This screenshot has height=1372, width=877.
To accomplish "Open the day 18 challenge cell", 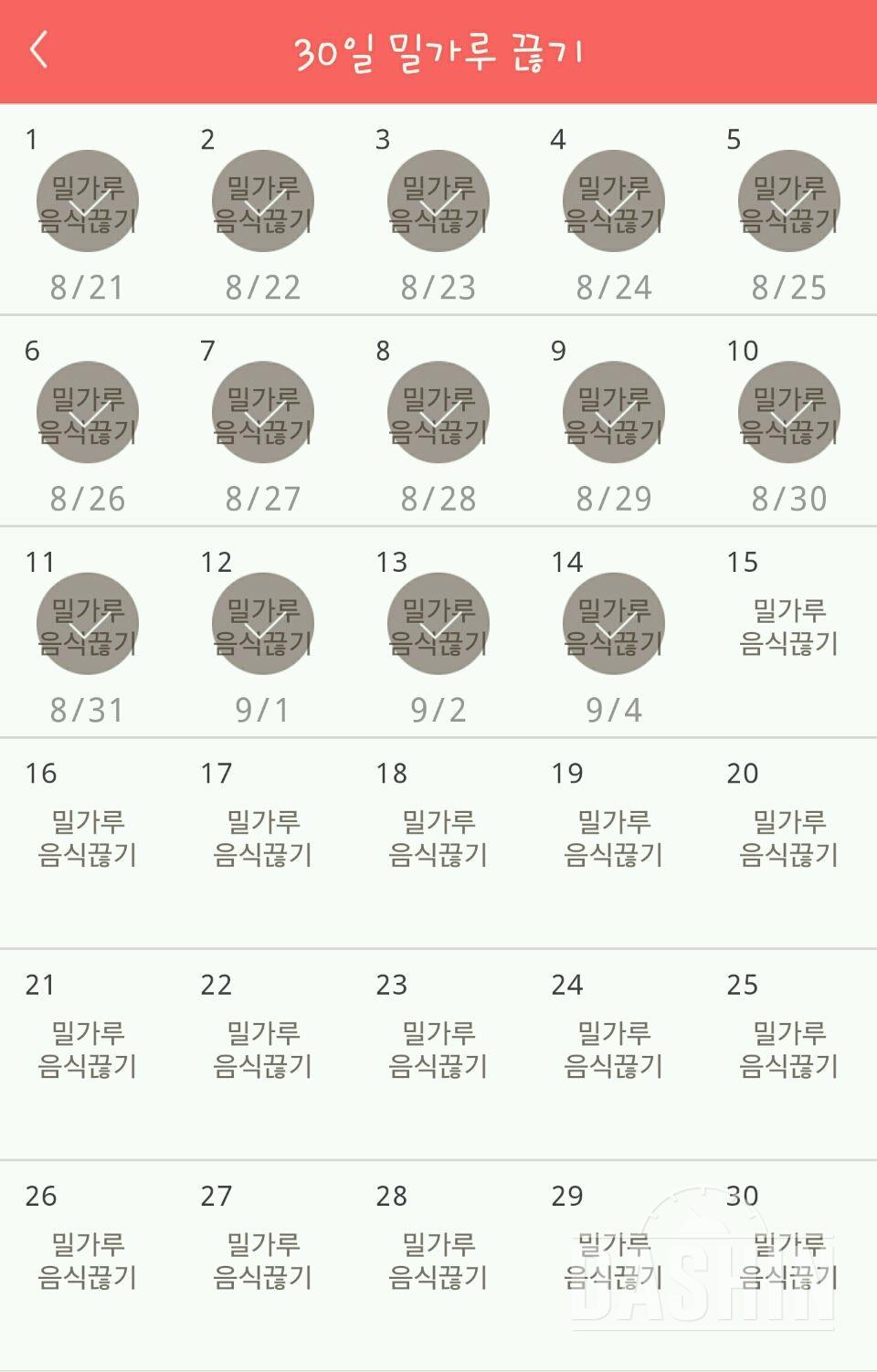I will click(x=438, y=838).
